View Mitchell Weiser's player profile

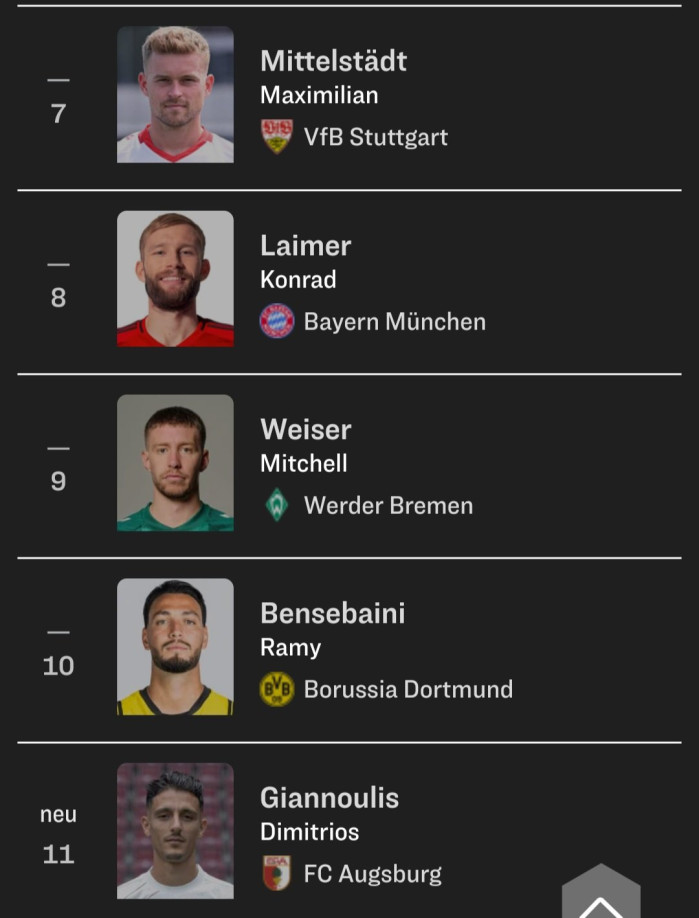coord(305,430)
